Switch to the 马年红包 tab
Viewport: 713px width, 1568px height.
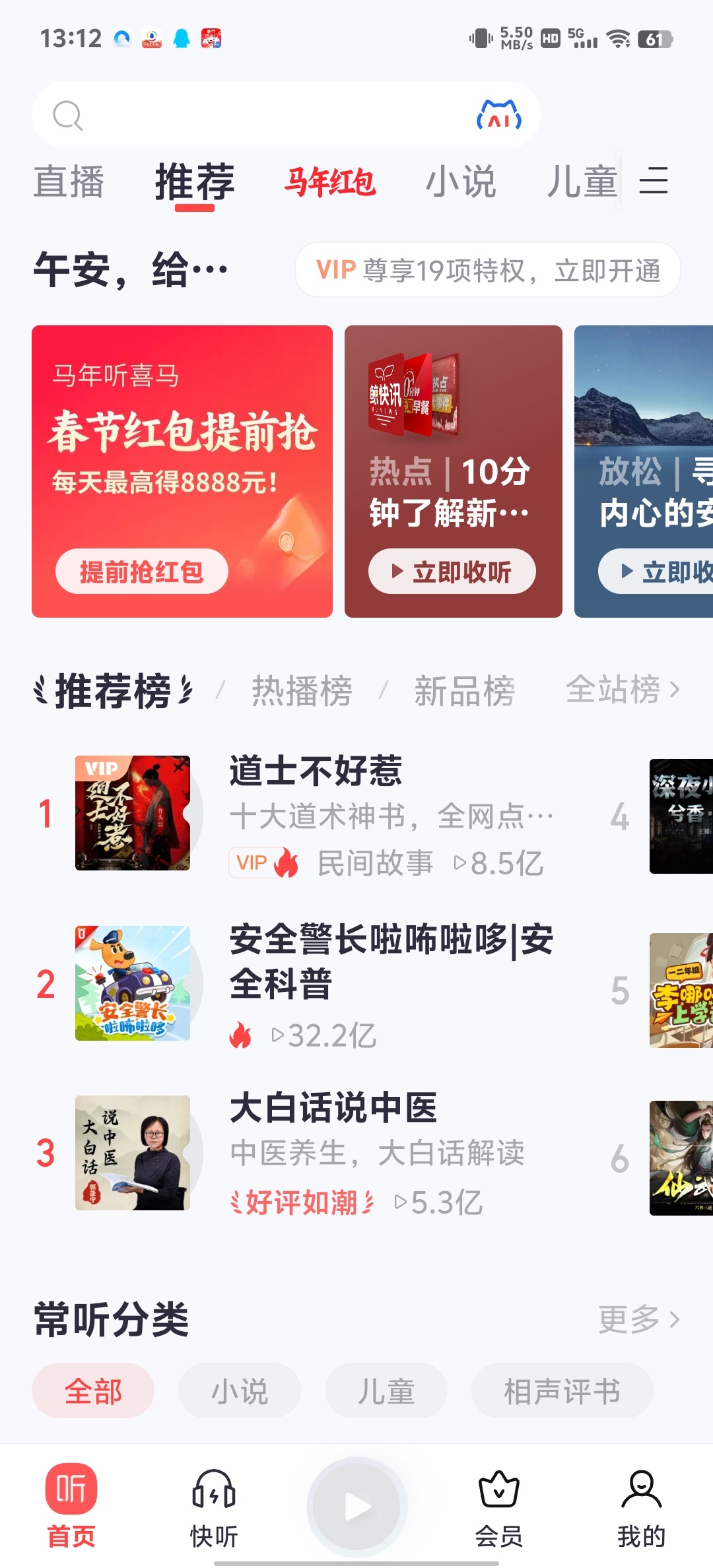pyautogui.click(x=331, y=181)
